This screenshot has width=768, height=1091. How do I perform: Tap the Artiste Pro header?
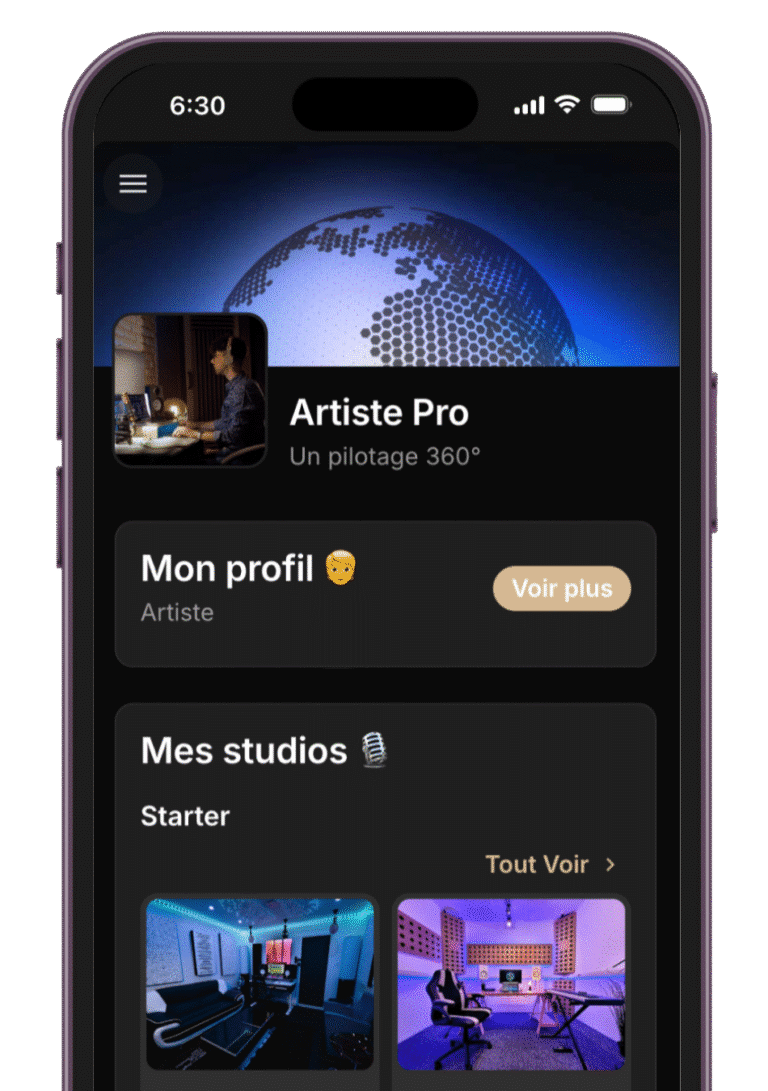pyautogui.click(x=379, y=412)
